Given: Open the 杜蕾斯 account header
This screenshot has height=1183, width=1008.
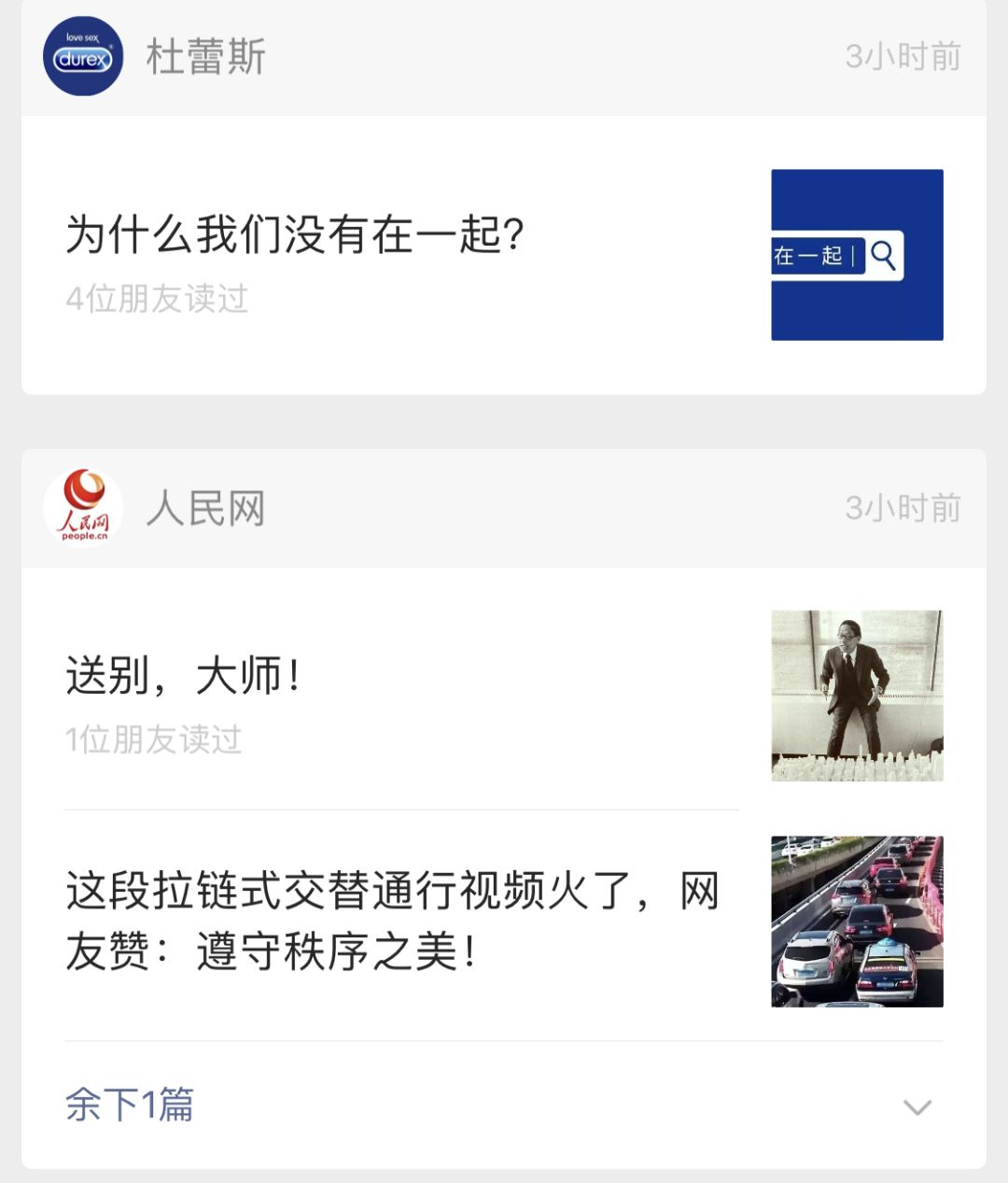Looking at the screenshot, I should click(205, 57).
